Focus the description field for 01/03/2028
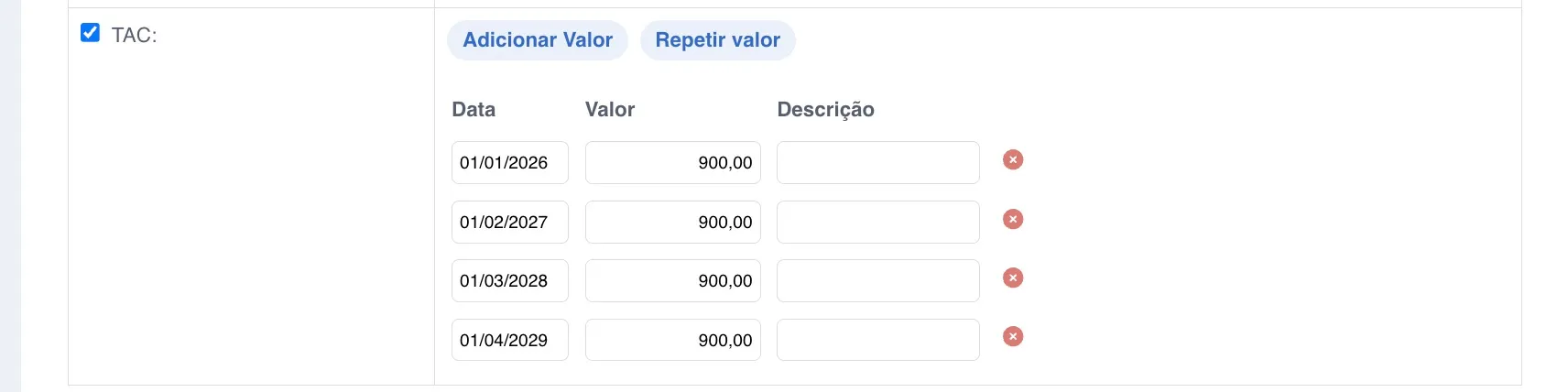Viewport: 1568px width, 392px height. pos(877,281)
